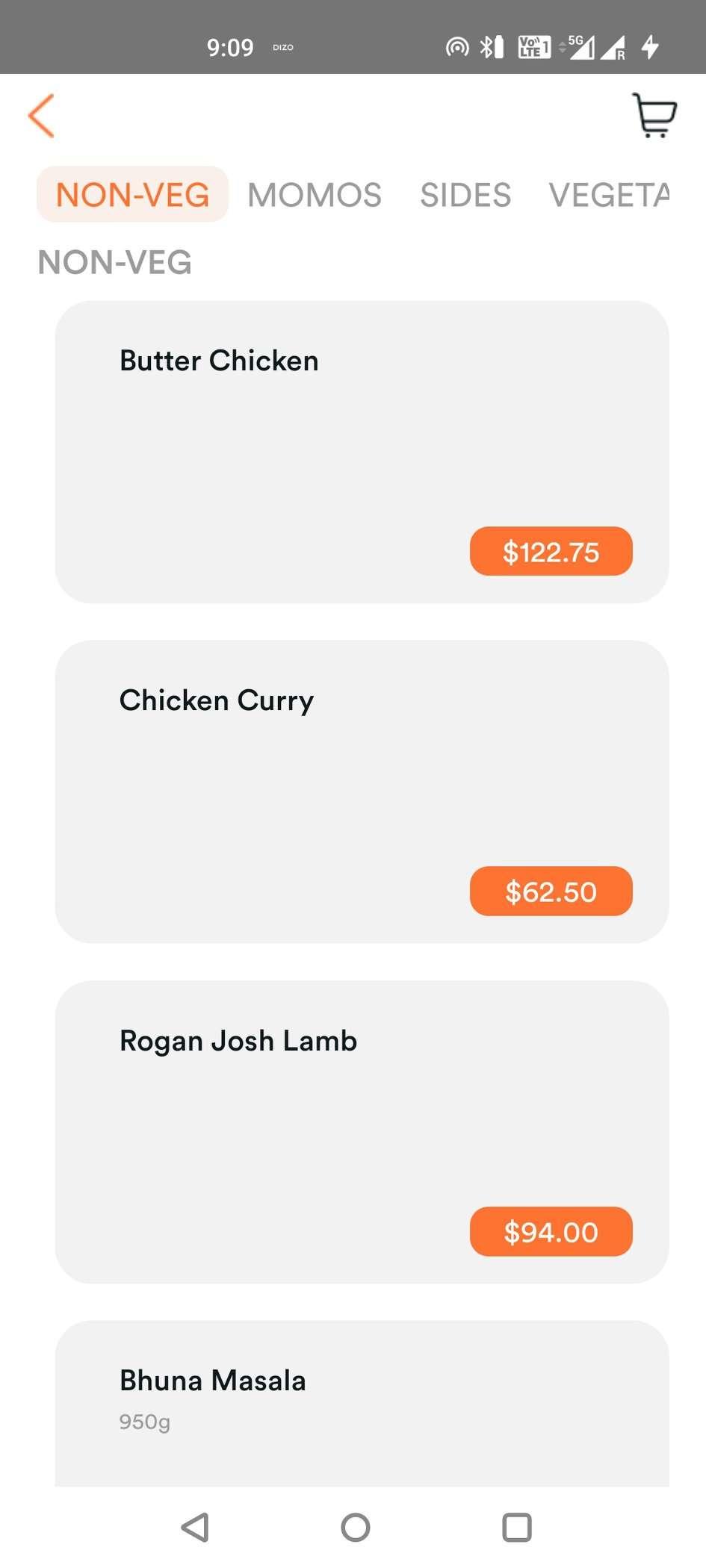Open the Butter Chicken card
This screenshot has height=1568, width=706.
[362, 452]
